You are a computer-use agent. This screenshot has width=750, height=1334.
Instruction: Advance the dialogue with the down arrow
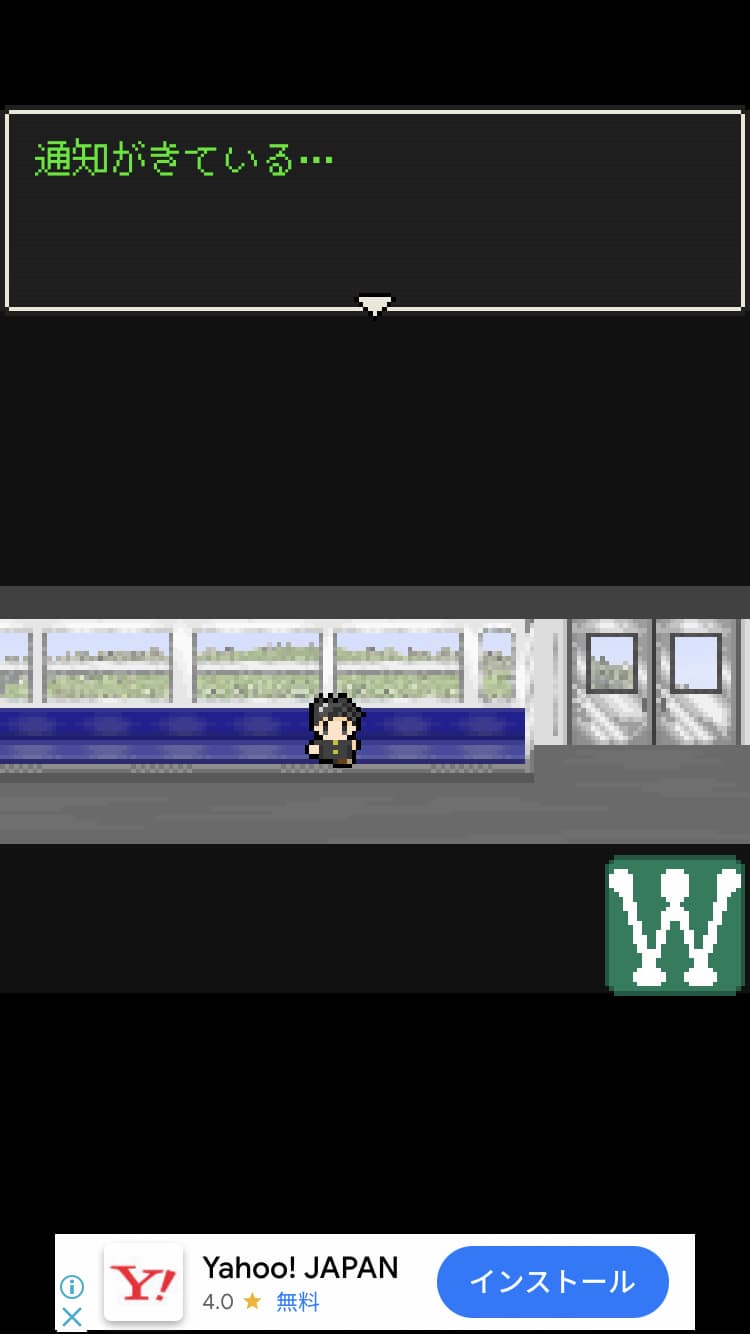pos(375,304)
